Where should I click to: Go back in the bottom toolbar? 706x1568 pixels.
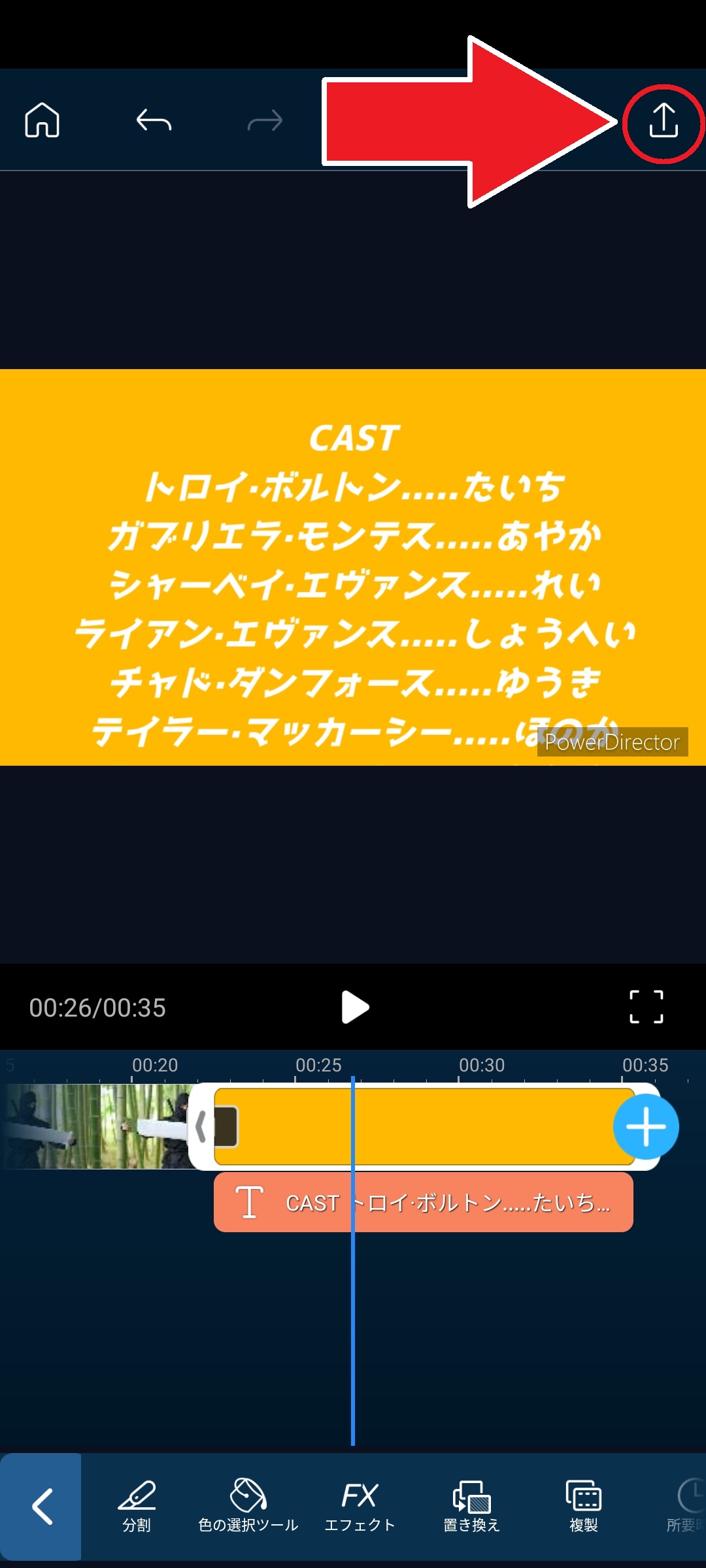(x=41, y=1507)
